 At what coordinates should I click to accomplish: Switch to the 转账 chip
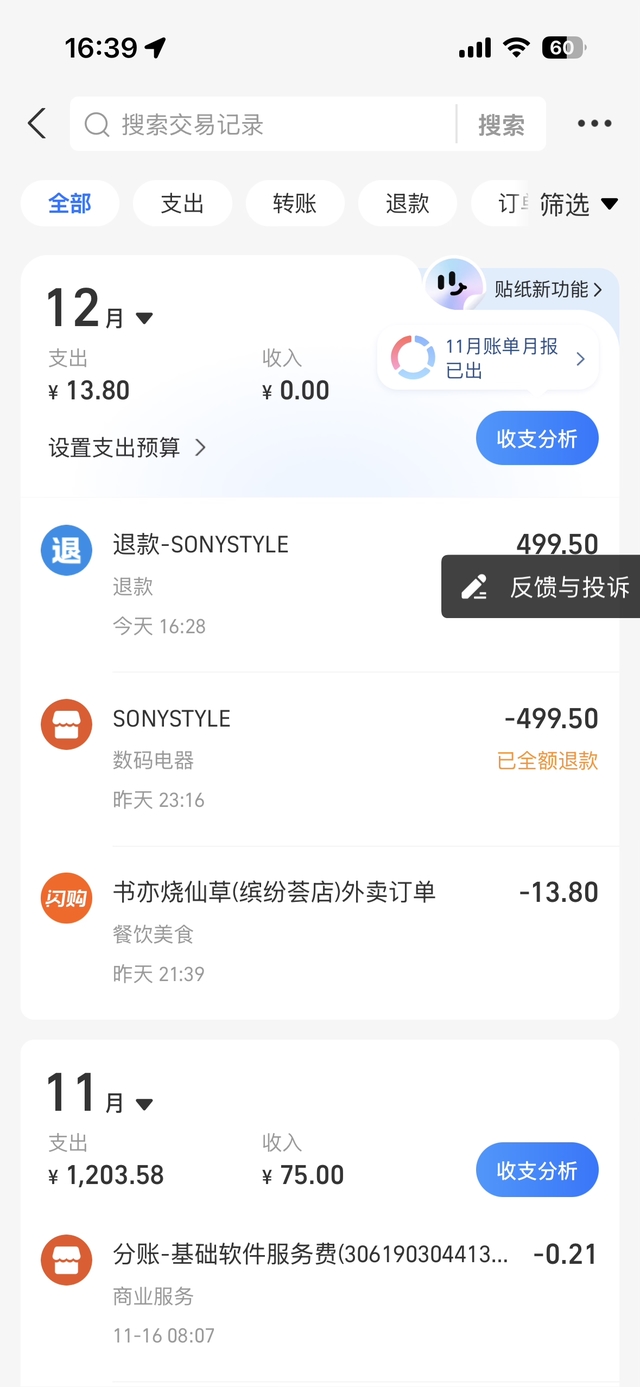pyautogui.click(x=294, y=204)
